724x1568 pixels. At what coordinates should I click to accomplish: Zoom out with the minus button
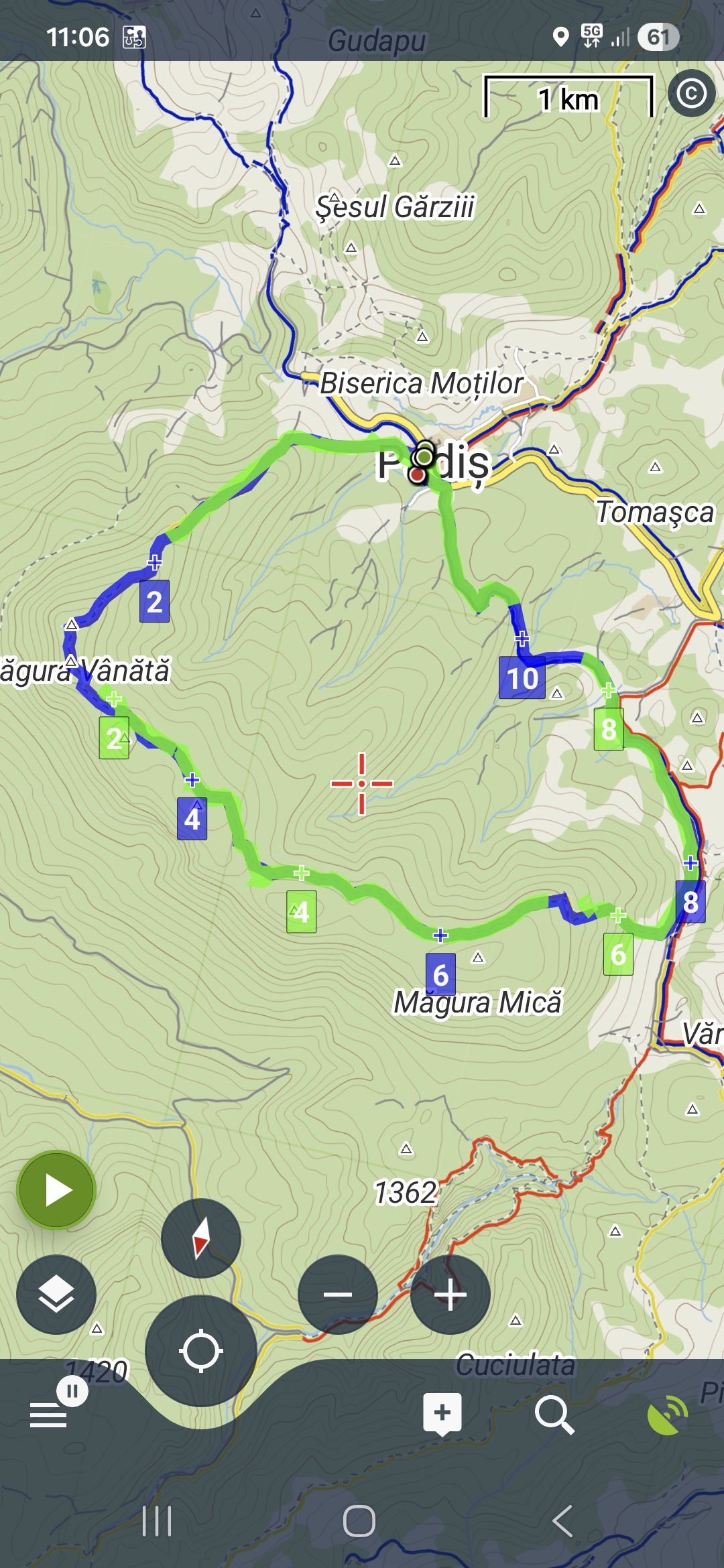(338, 1294)
